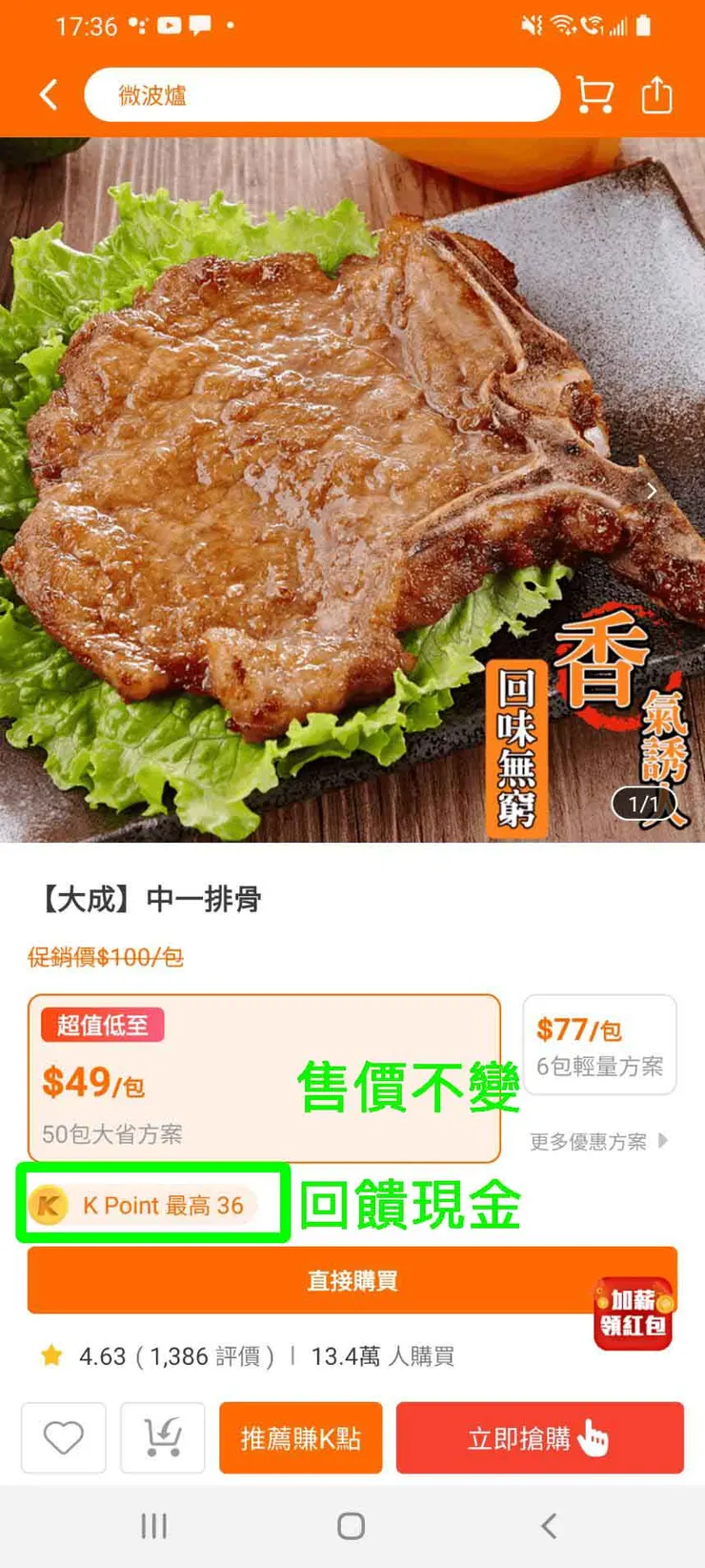Tap 推薦賺K點 to earn points
The width and height of the screenshot is (705, 1568).
[300, 1438]
